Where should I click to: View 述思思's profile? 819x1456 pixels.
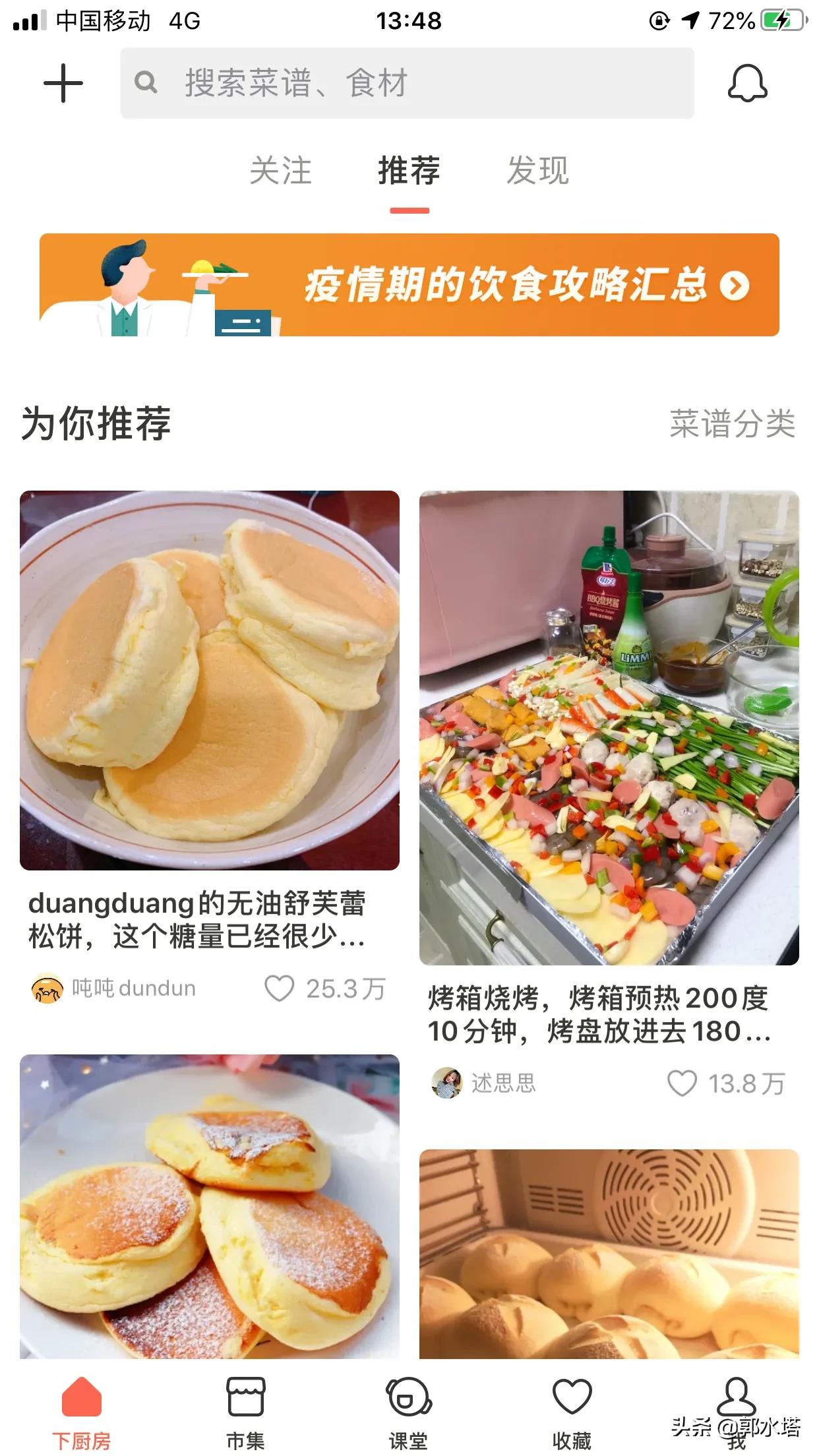(485, 1083)
